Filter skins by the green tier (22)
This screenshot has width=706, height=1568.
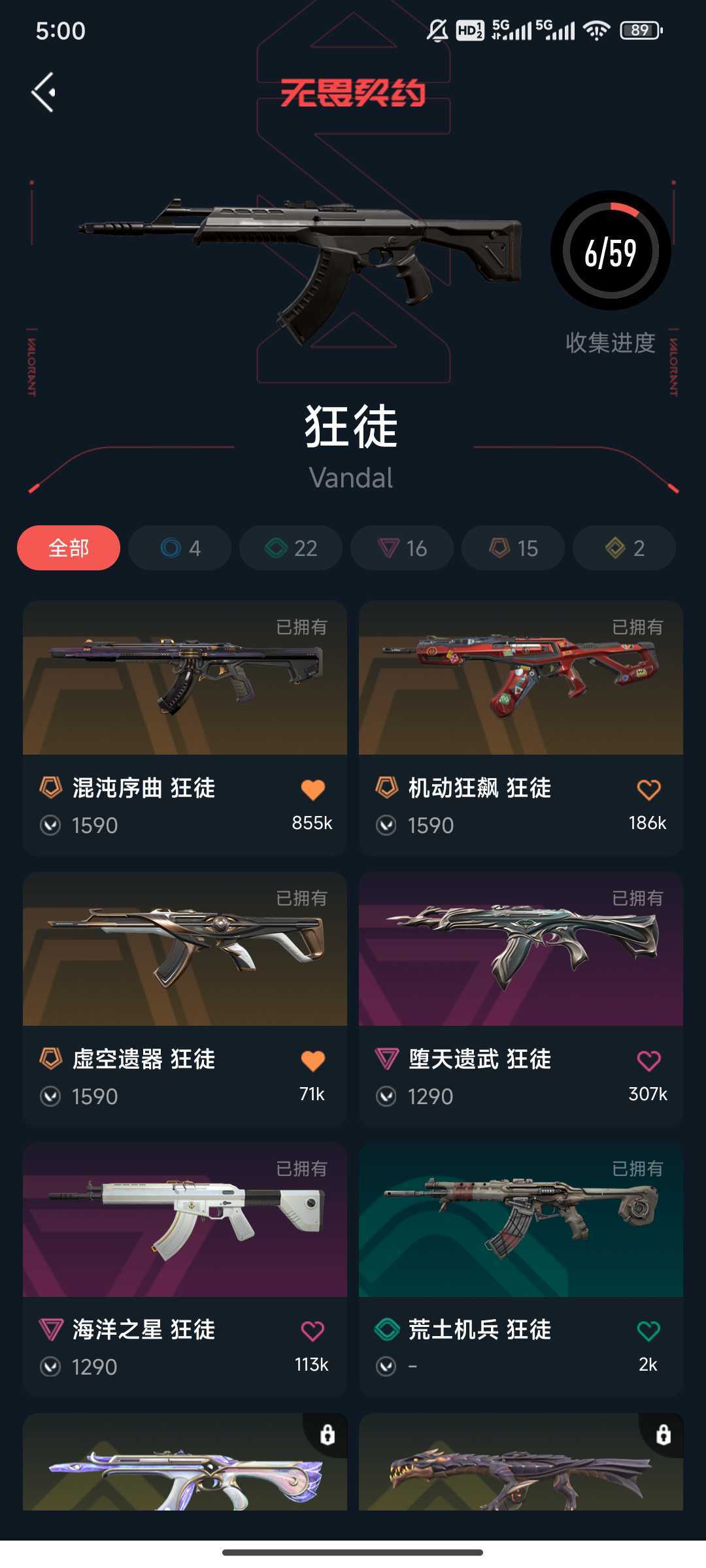tap(291, 547)
